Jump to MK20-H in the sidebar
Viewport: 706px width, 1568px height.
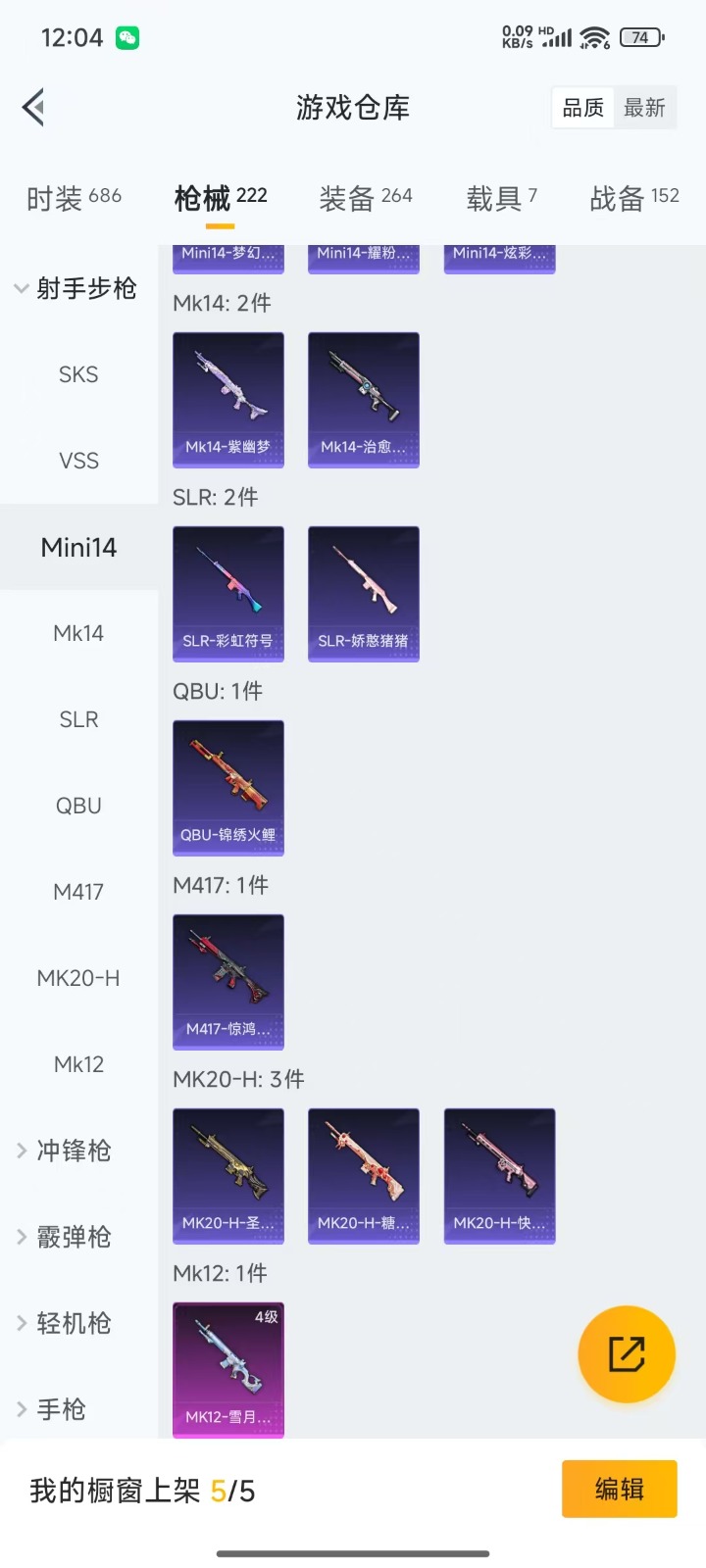pyautogui.click(x=78, y=978)
